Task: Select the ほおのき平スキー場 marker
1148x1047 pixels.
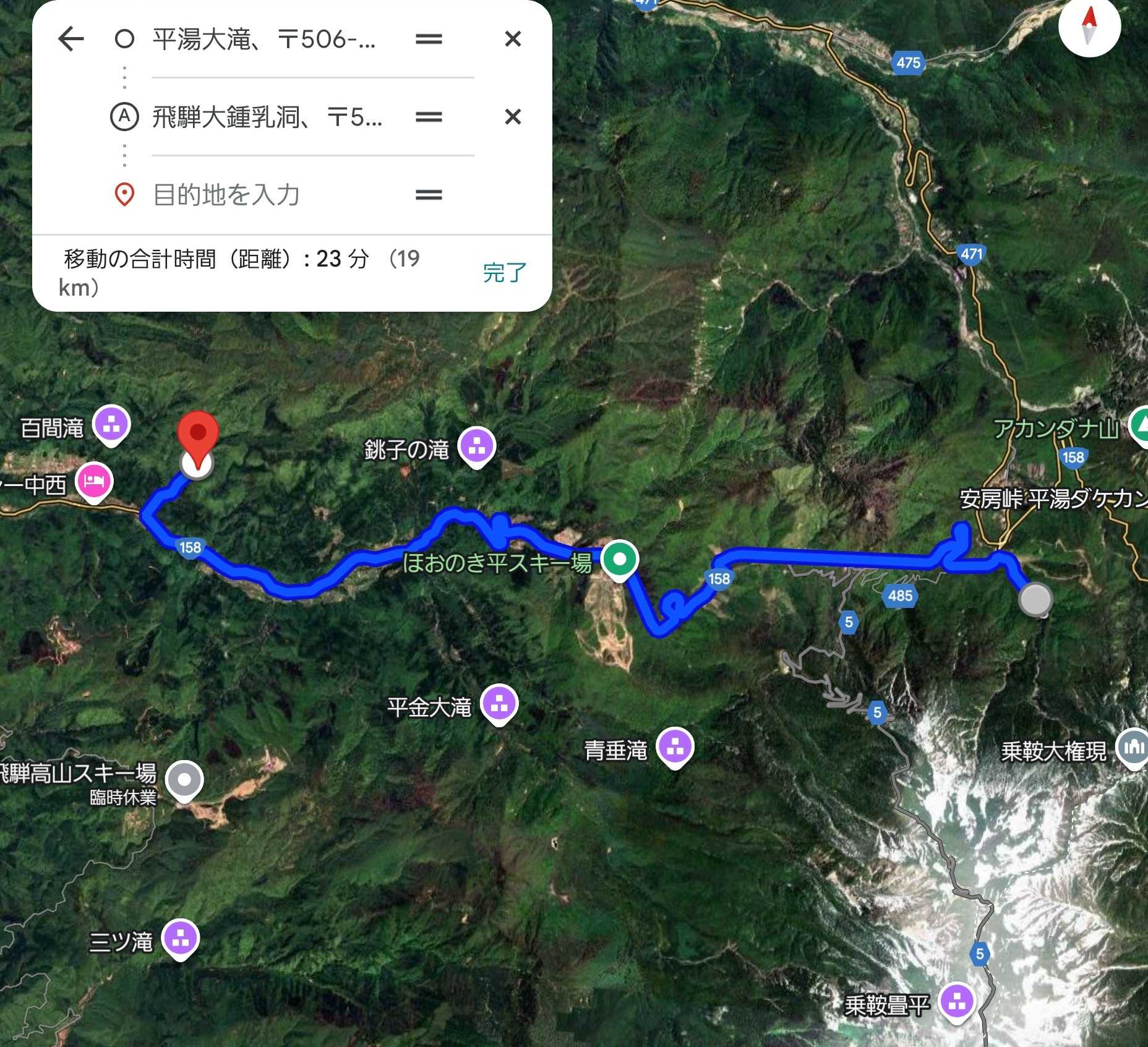Action: (x=619, y=560)
